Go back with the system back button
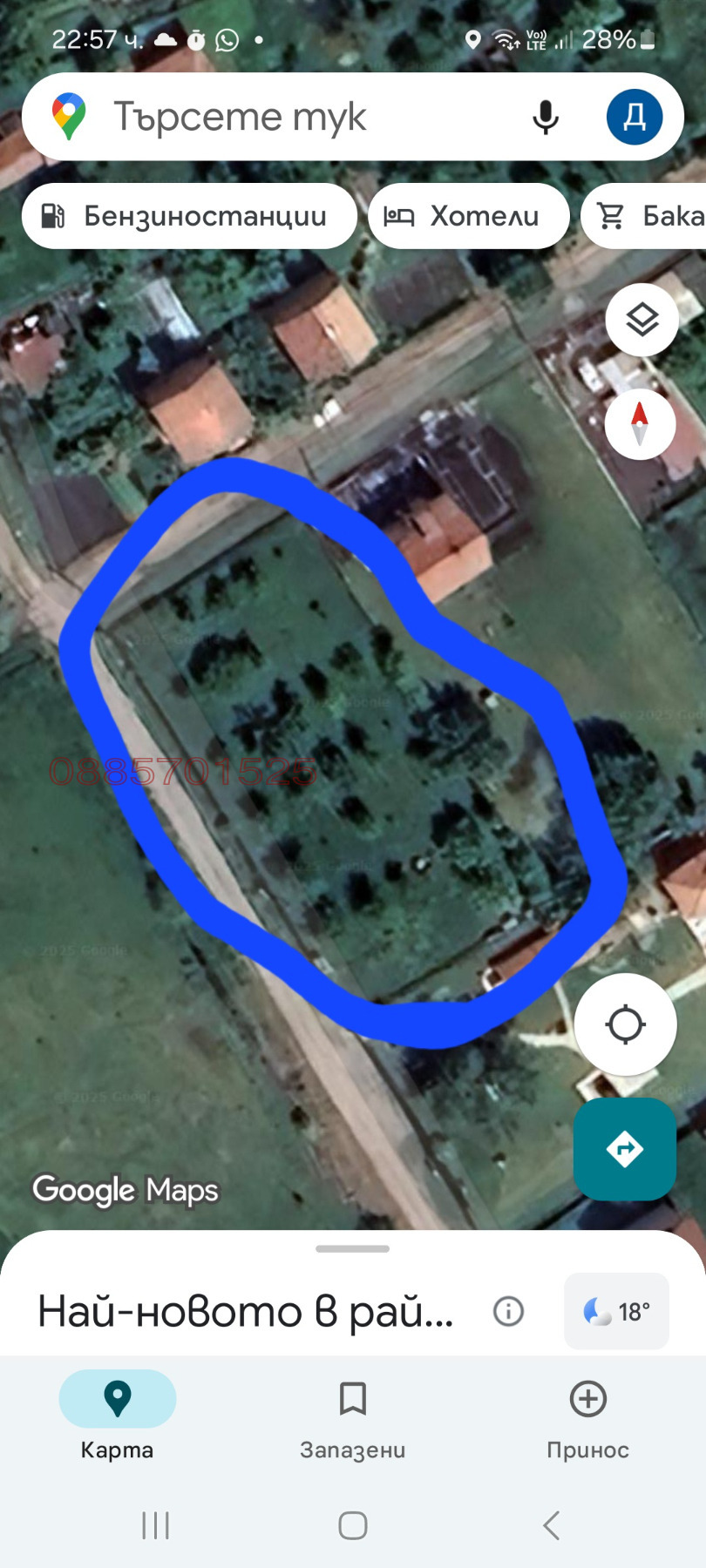The width and height of the screenshot is (706, 1568). pyautogui.click(x=551, y=1525)
